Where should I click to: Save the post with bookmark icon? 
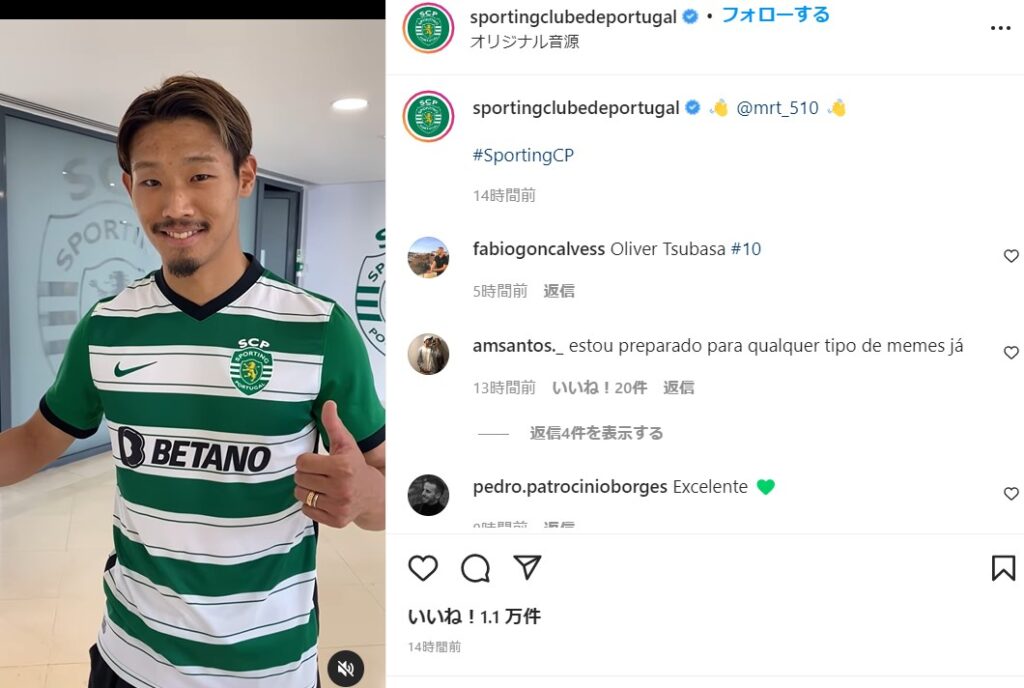point(1003,568)
